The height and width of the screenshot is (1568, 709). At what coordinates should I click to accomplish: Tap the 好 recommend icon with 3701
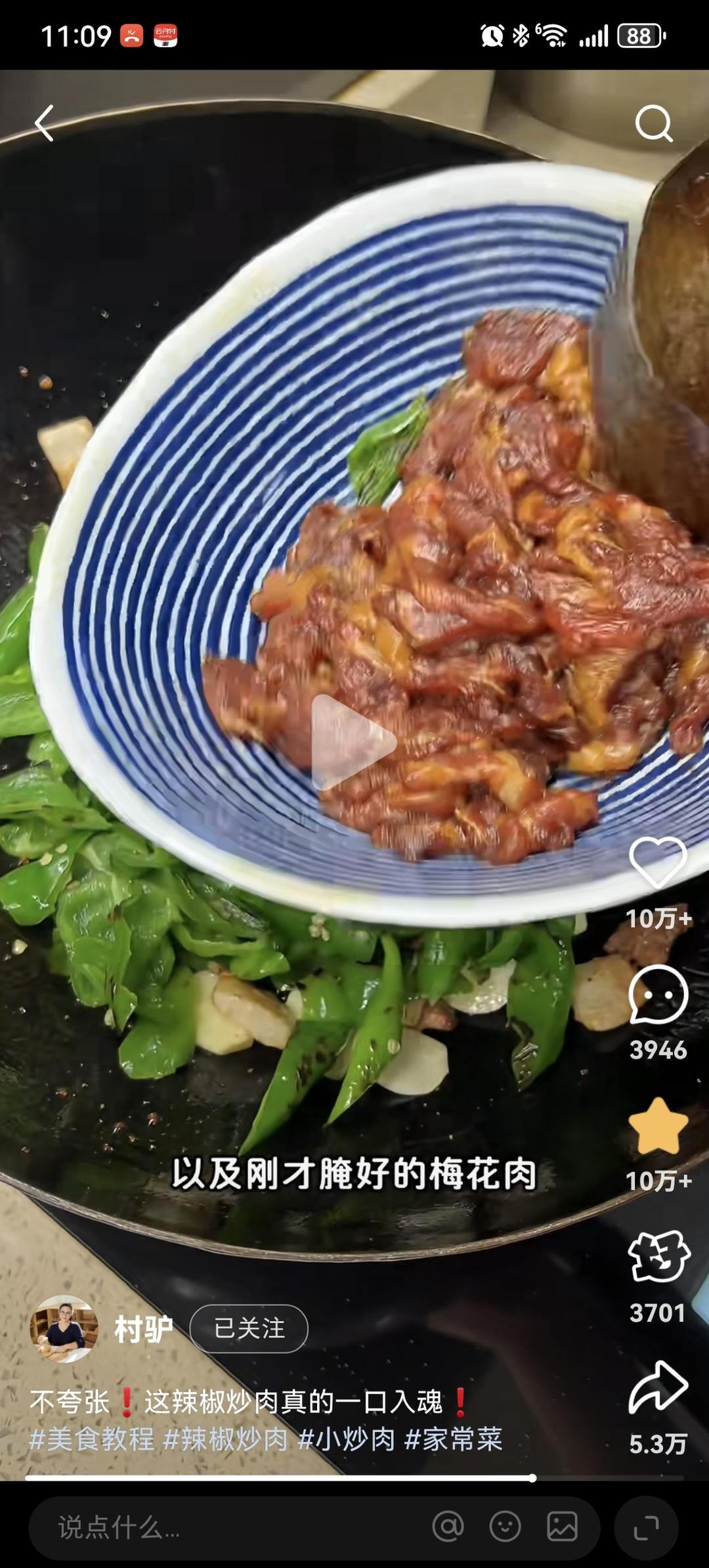(x=658, y=1257)
